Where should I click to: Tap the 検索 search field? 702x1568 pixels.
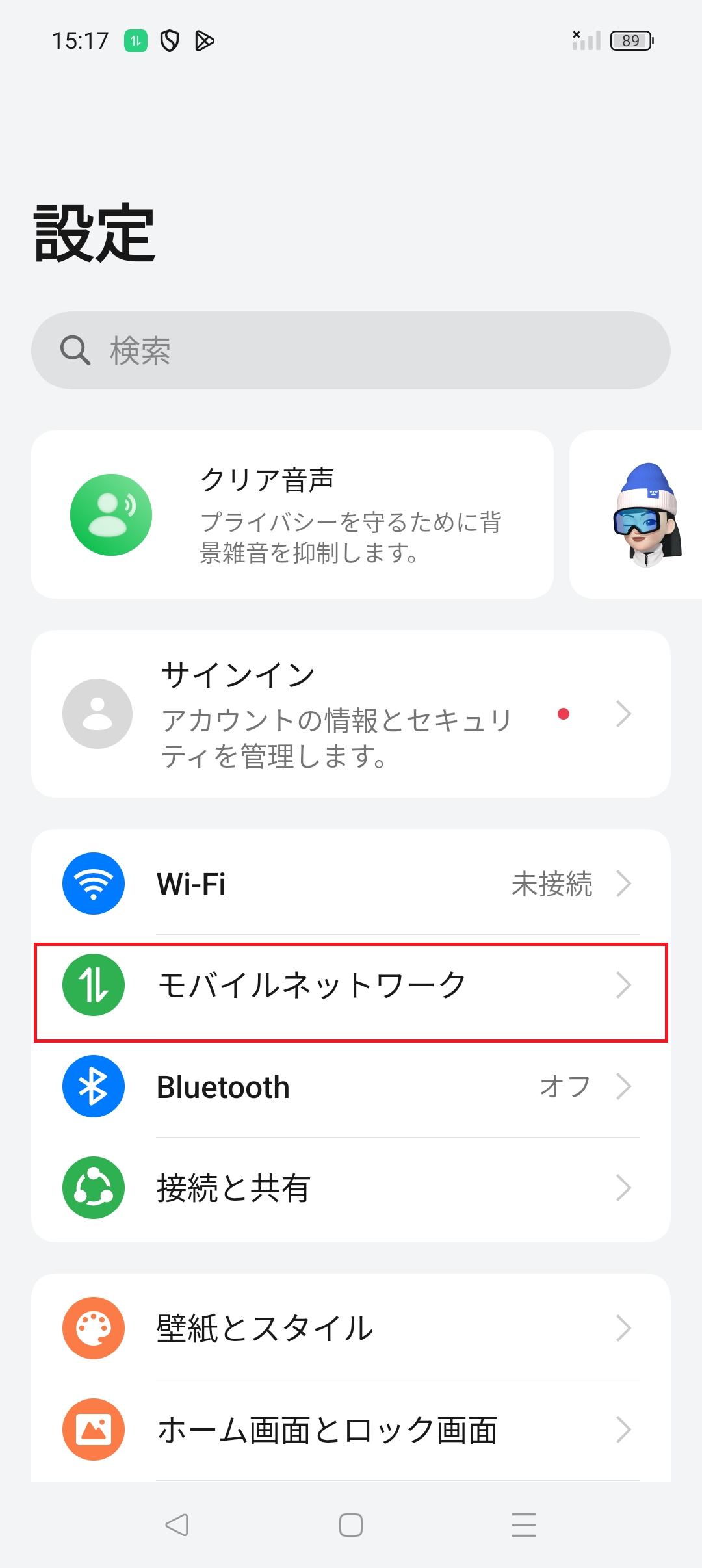[351, 349]
